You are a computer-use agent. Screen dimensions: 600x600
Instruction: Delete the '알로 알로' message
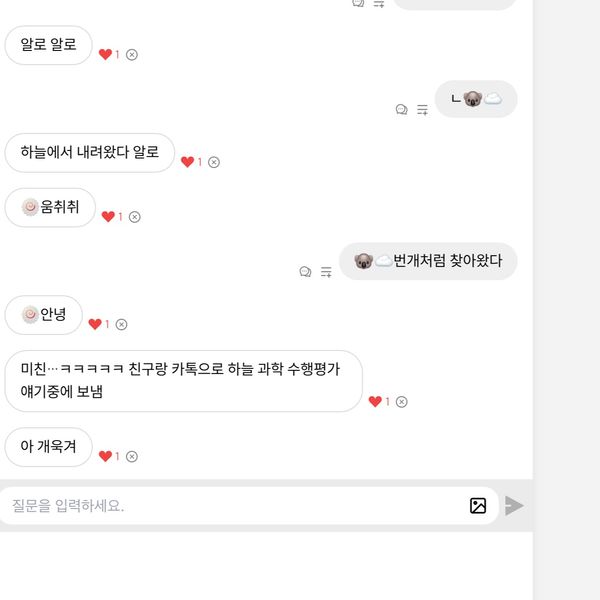(132, 55)
